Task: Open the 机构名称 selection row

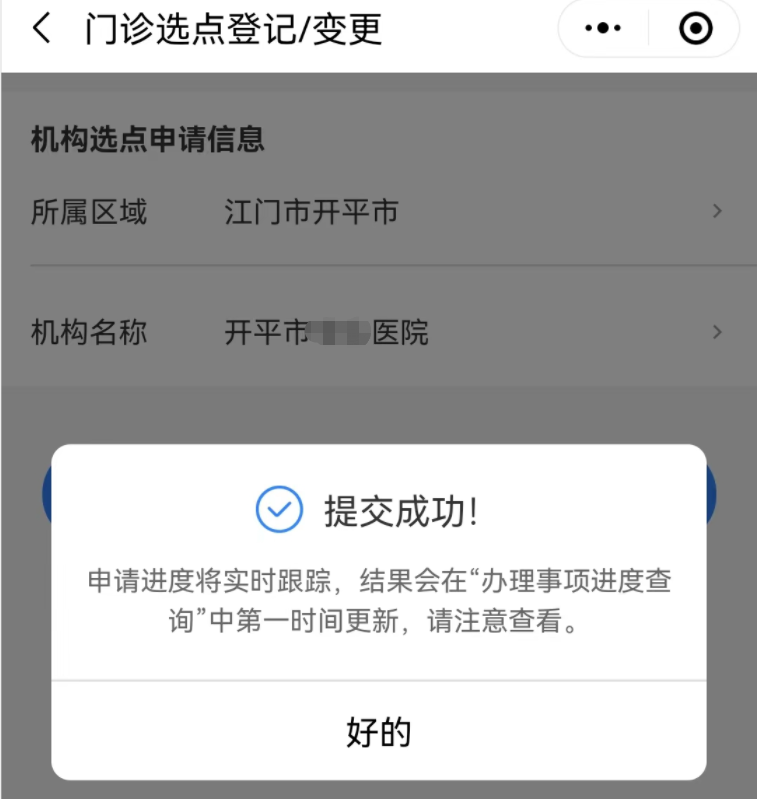Action: click(x=378, y=332)
